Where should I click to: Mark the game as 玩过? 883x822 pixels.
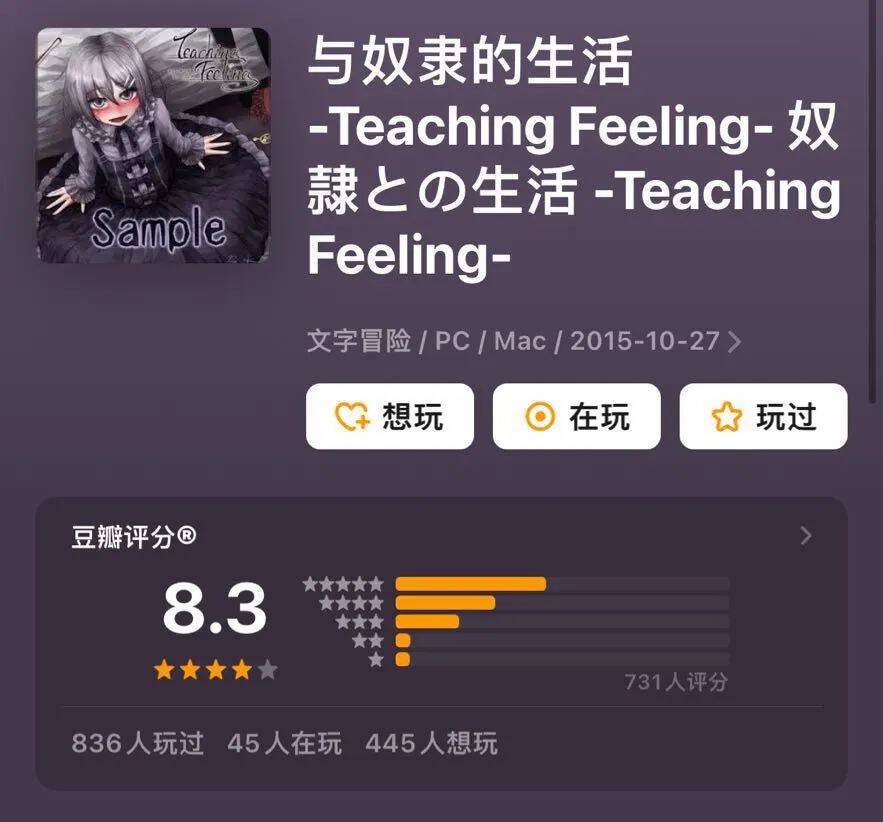(763, 417)
